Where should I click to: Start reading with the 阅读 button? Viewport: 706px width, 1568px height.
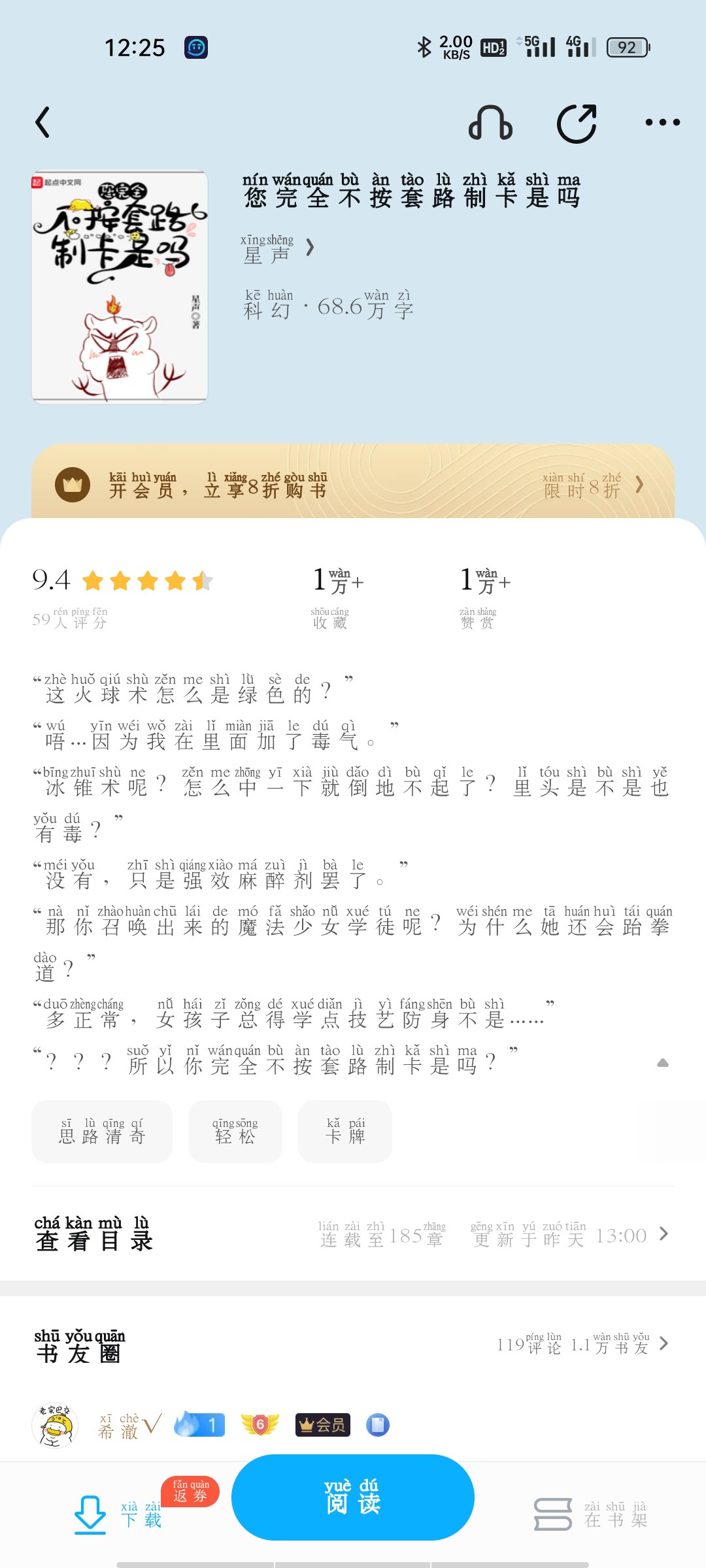[353, 1497]
